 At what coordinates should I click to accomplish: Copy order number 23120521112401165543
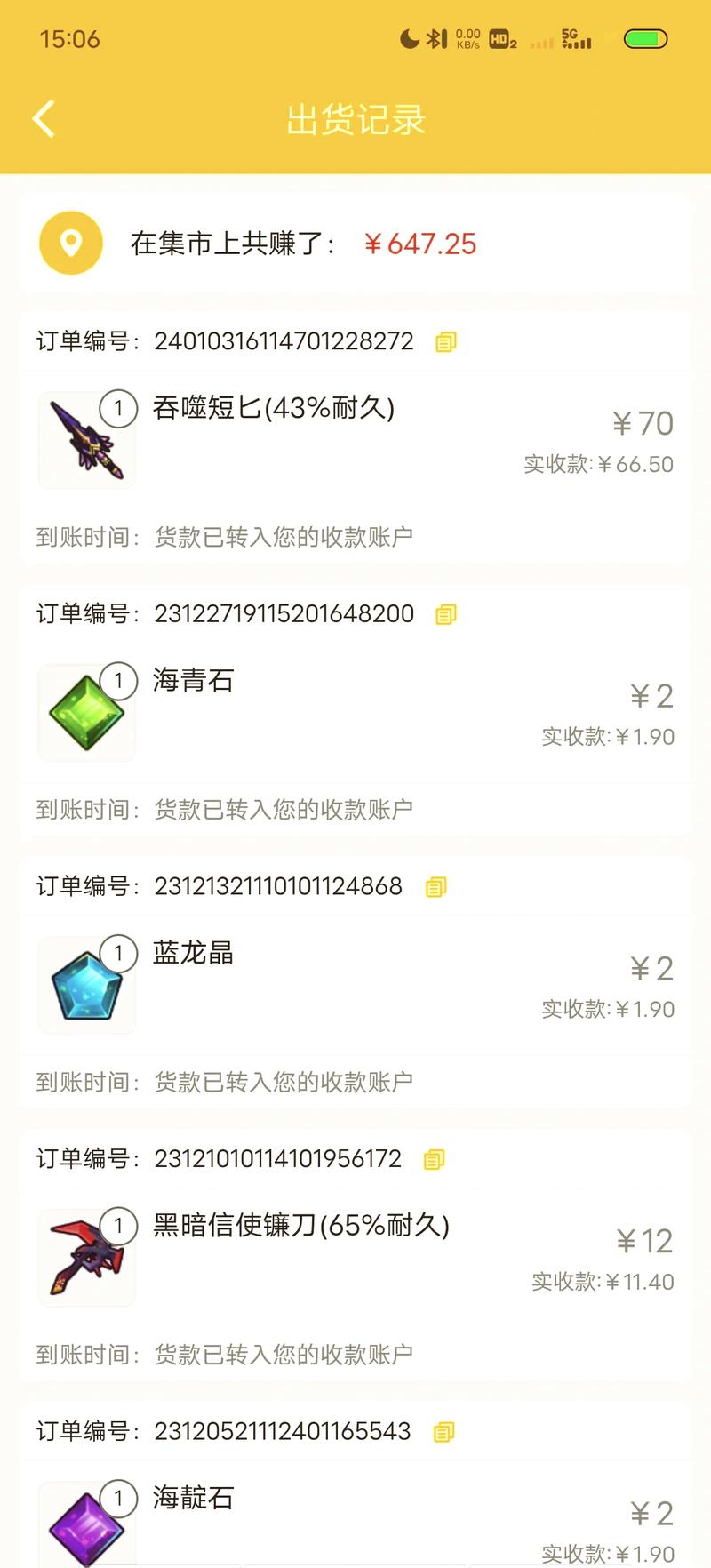pyautogui.click(x=443, y=1432)
